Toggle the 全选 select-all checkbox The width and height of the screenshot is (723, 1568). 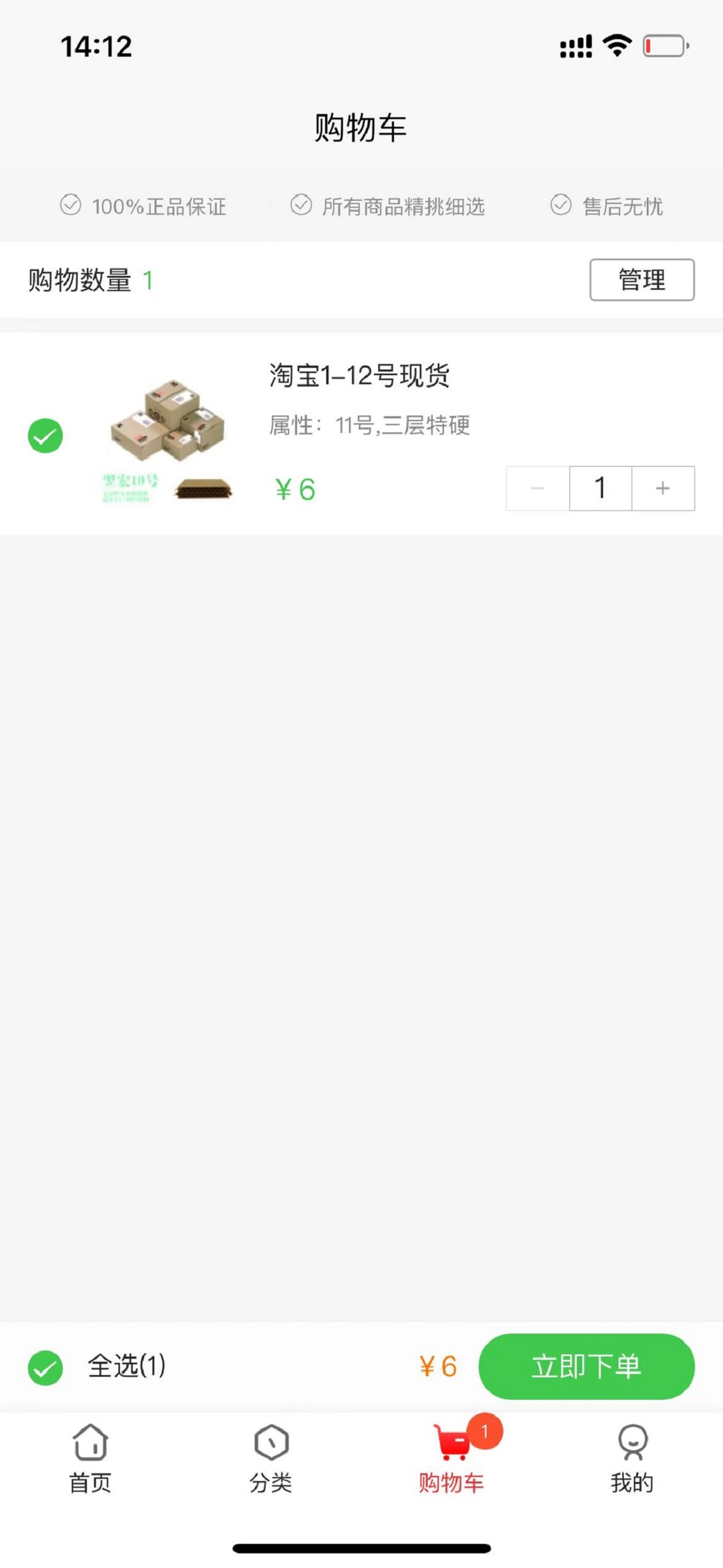45,1367
